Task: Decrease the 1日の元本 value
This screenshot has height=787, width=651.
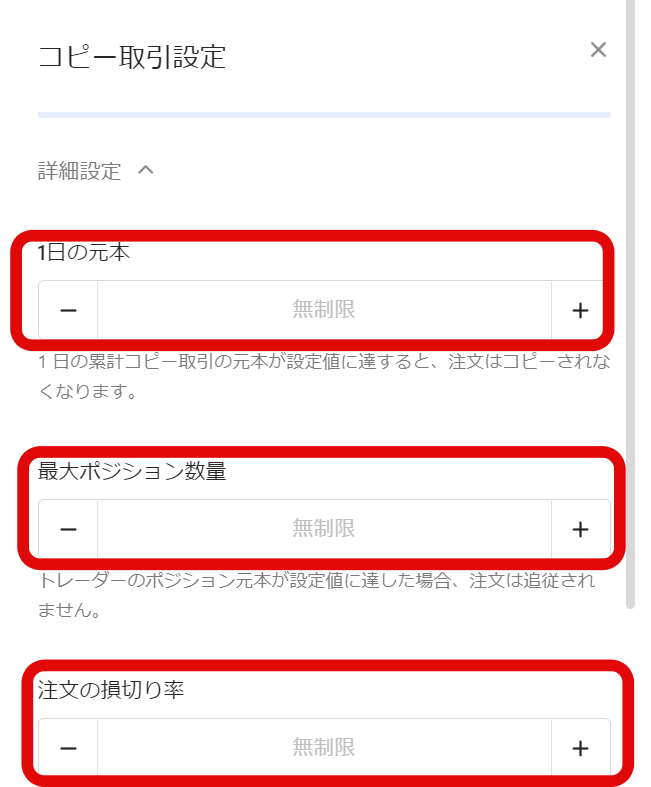Action: pyautogui.click(x=68, y=310)
